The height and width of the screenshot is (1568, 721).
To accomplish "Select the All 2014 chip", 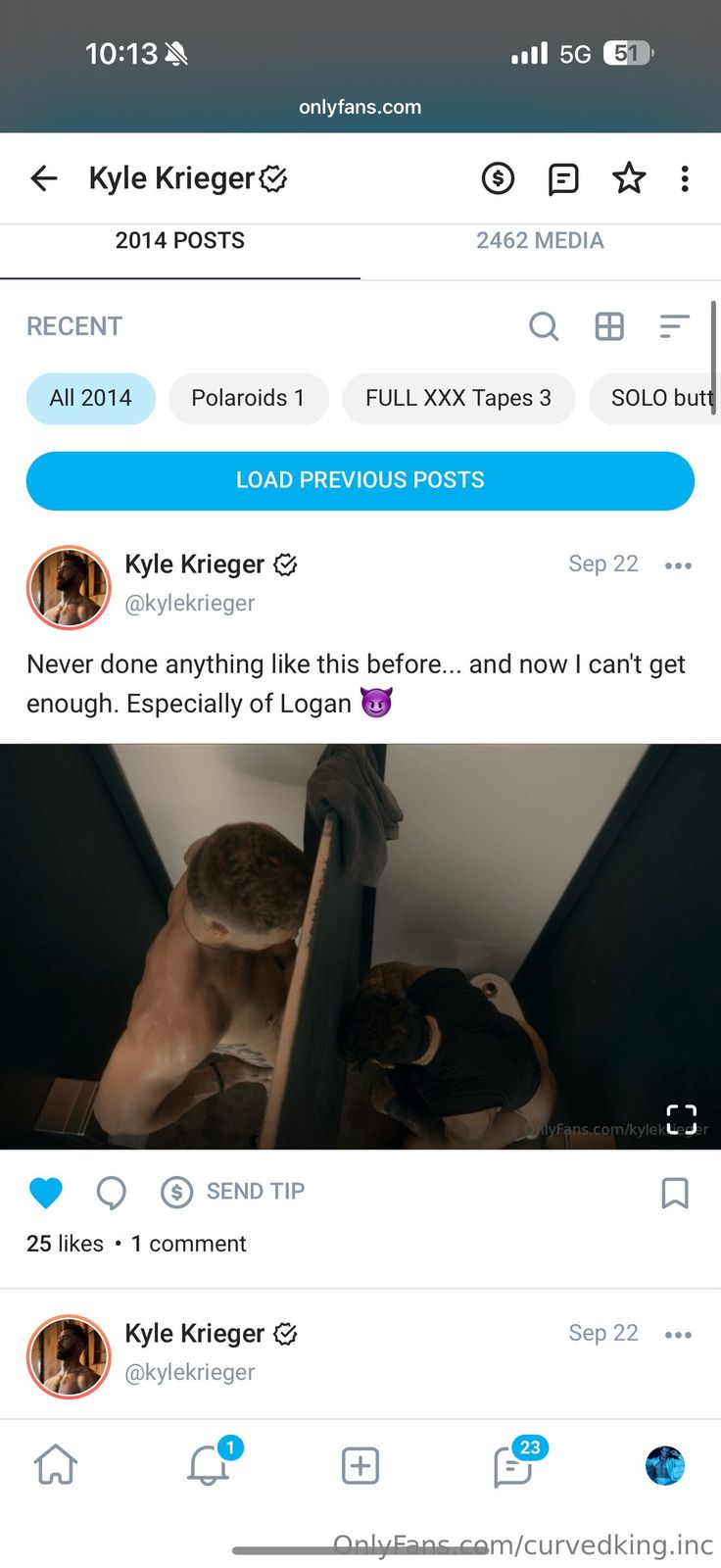I will [x=90, y=398].
